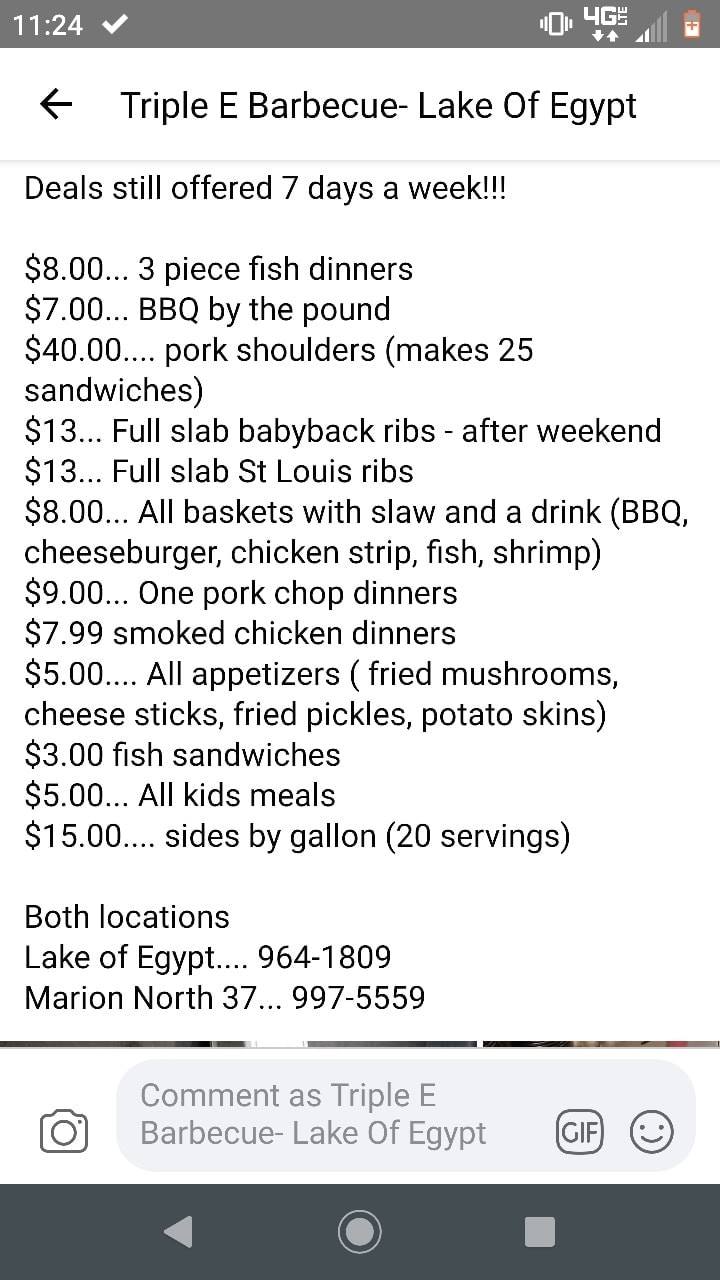Viewport: 720px width, 1280px height.
Task: Open the camera to attach a photo
Action: click(64, 1132)
